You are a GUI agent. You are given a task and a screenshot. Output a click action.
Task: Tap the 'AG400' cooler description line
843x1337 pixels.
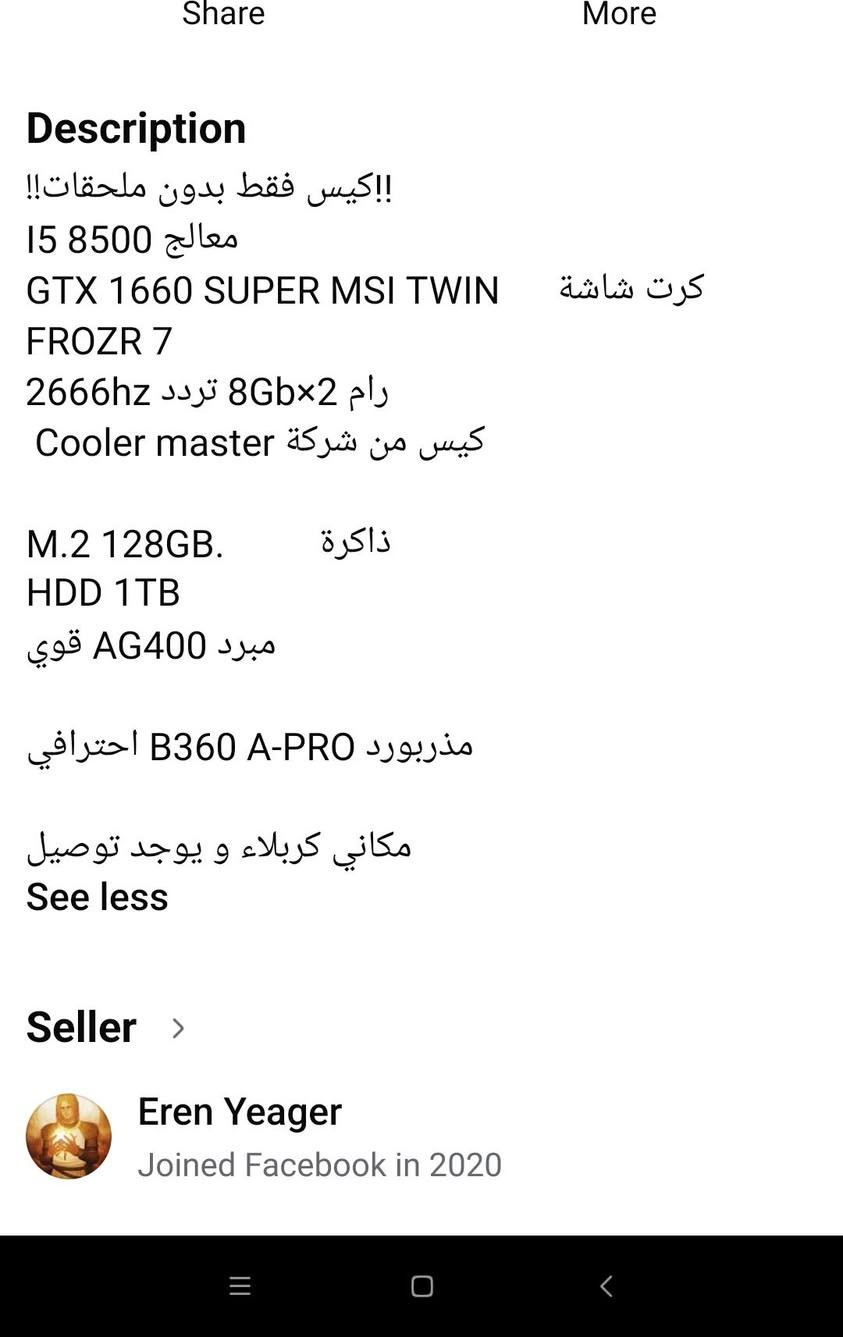click(x=150, y=645)
